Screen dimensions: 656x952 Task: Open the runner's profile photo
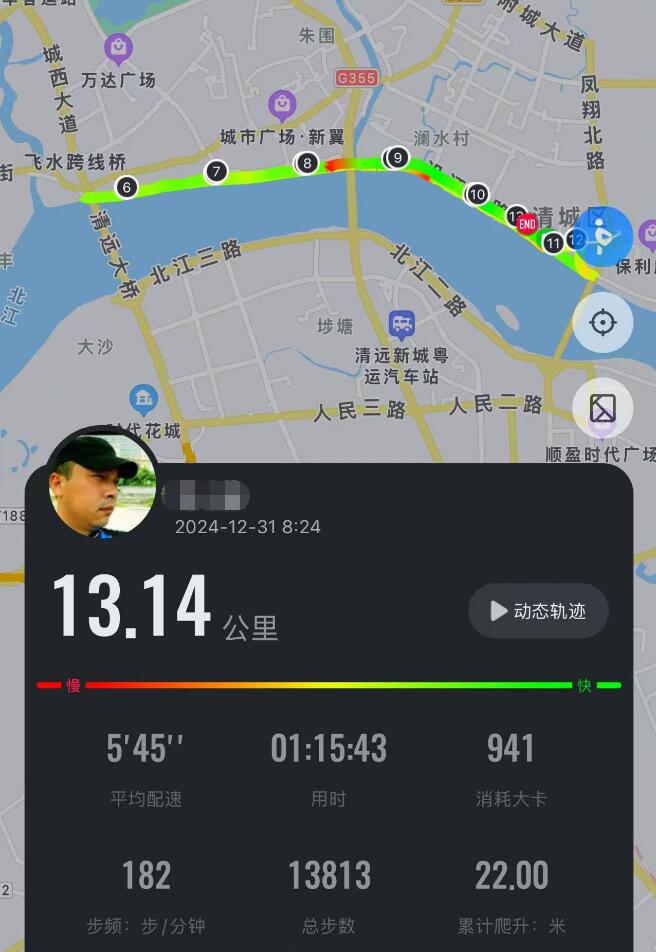(x=103, y=483)
